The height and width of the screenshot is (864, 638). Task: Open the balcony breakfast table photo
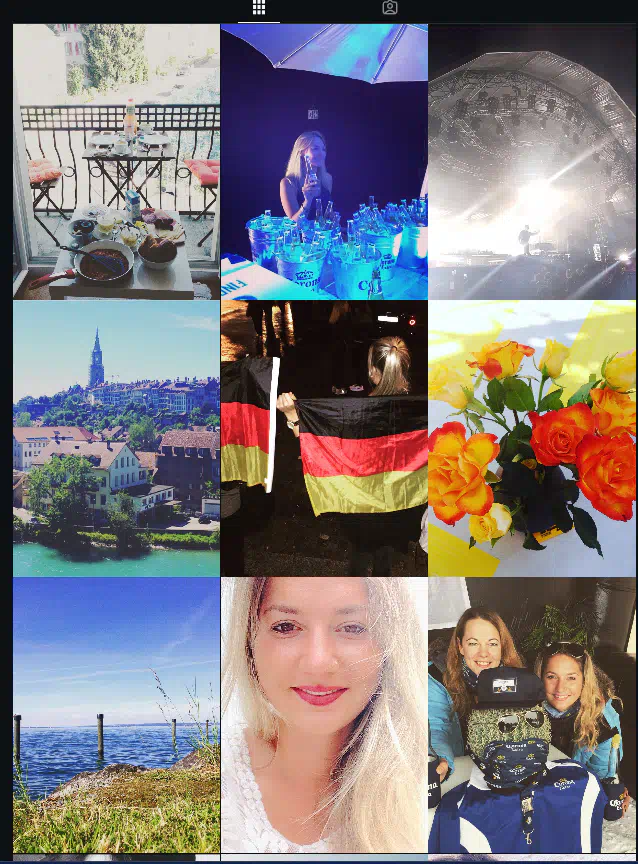pyautogui.click(x=116, y=162)
